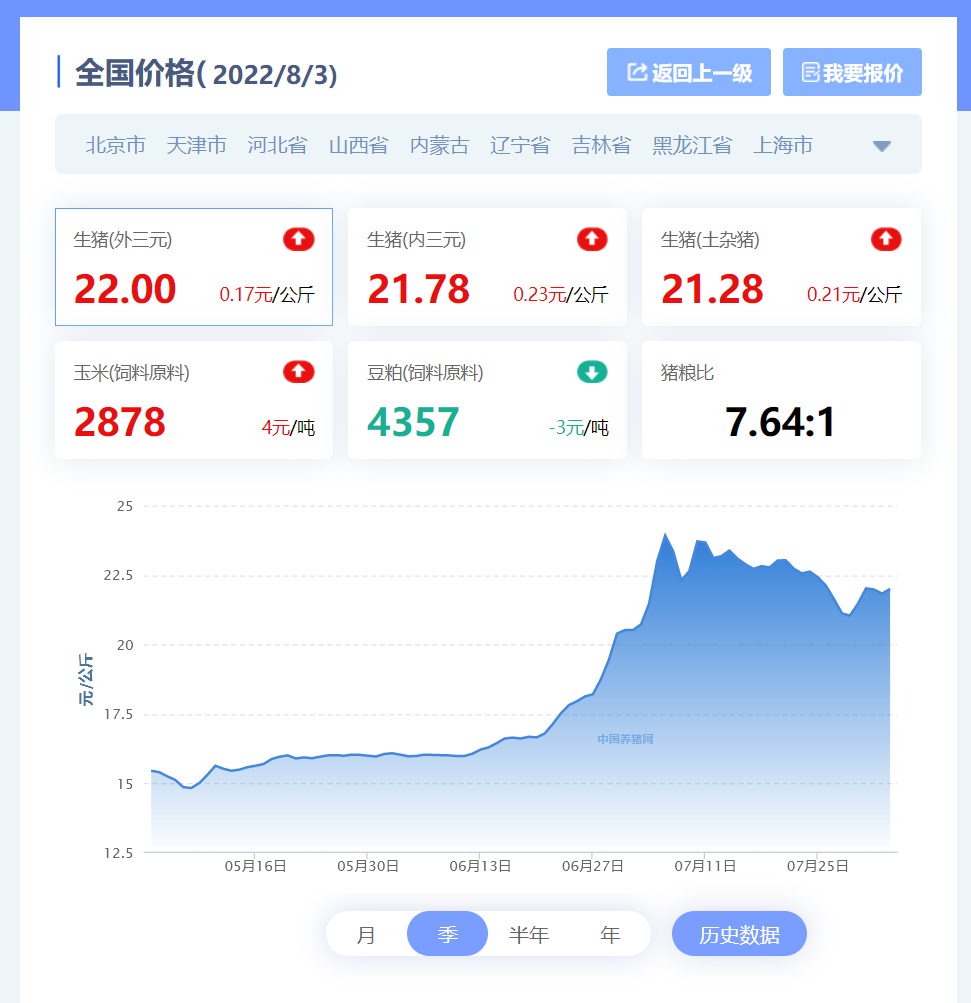Open the 生猪(土杂猪) price card
Viewport: 971px width, 1003px height.
pos(781,267)
